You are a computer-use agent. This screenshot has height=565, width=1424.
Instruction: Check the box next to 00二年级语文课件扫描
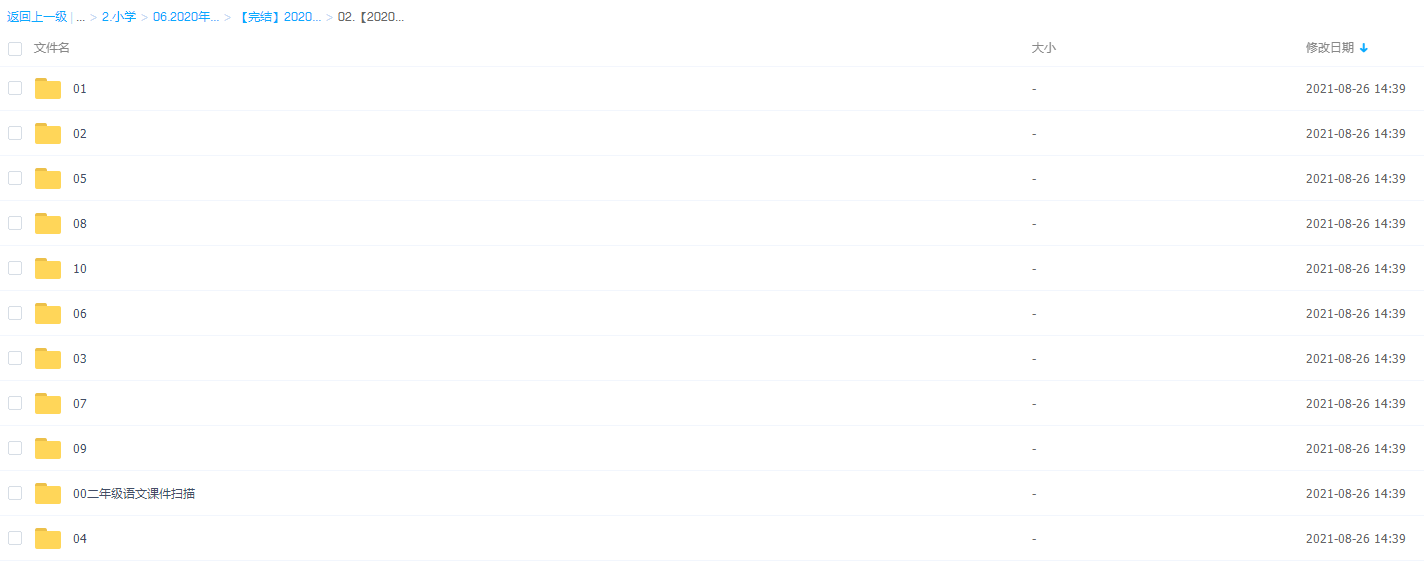[x=15, y=493]
